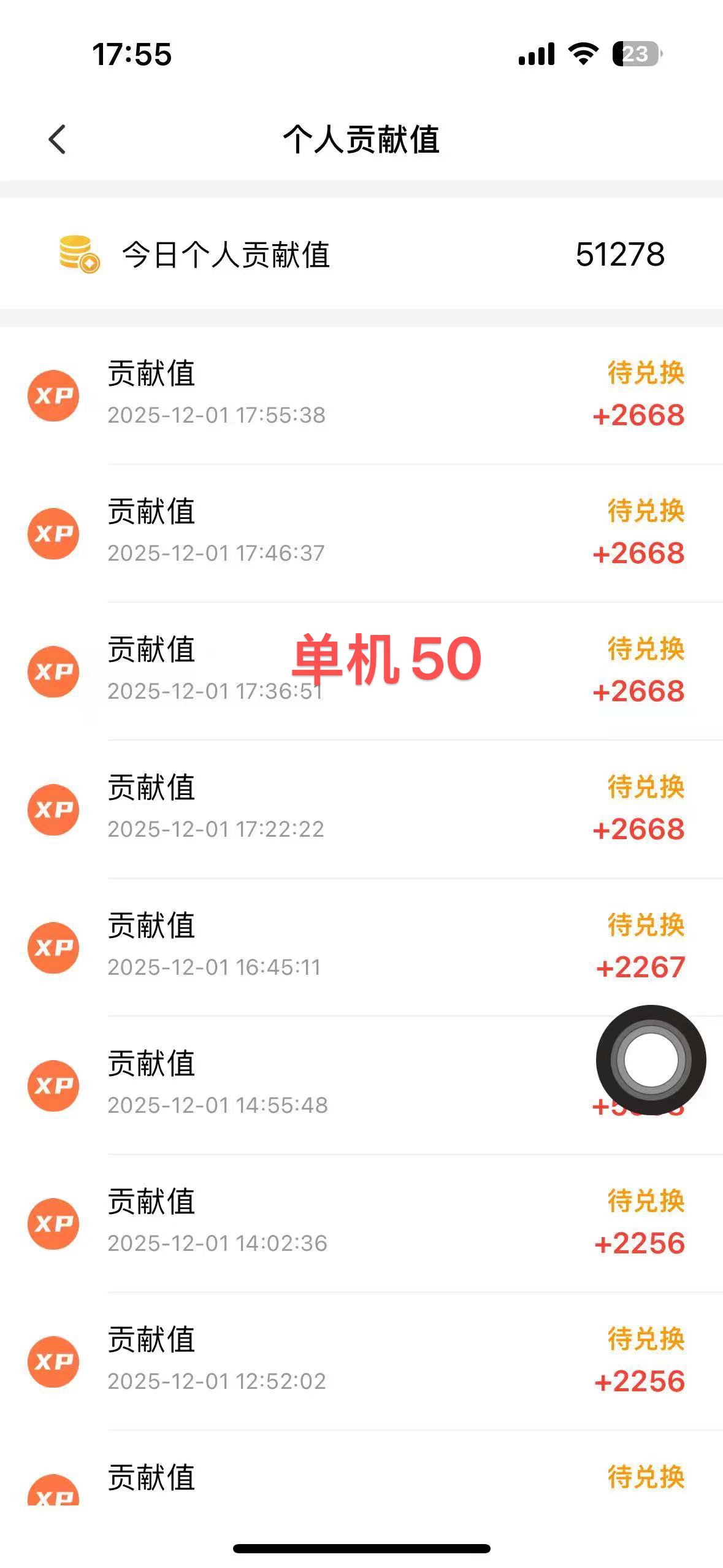This screenshot has height=1568, width=723.
Task: Tap the XP badge on the 12:52:02 entry
Action: click(54, 1361)
